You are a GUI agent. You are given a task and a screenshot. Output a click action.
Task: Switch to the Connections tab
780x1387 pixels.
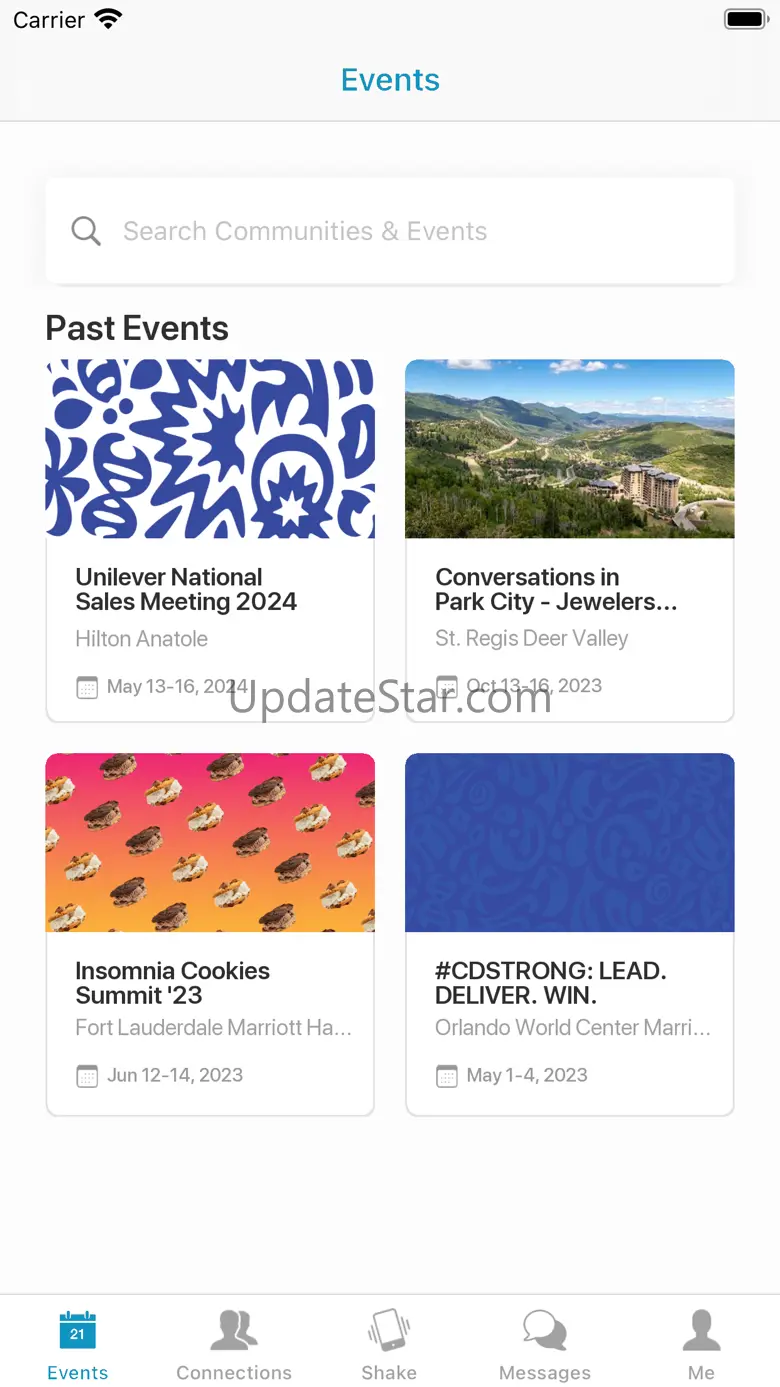[234, 1344]
